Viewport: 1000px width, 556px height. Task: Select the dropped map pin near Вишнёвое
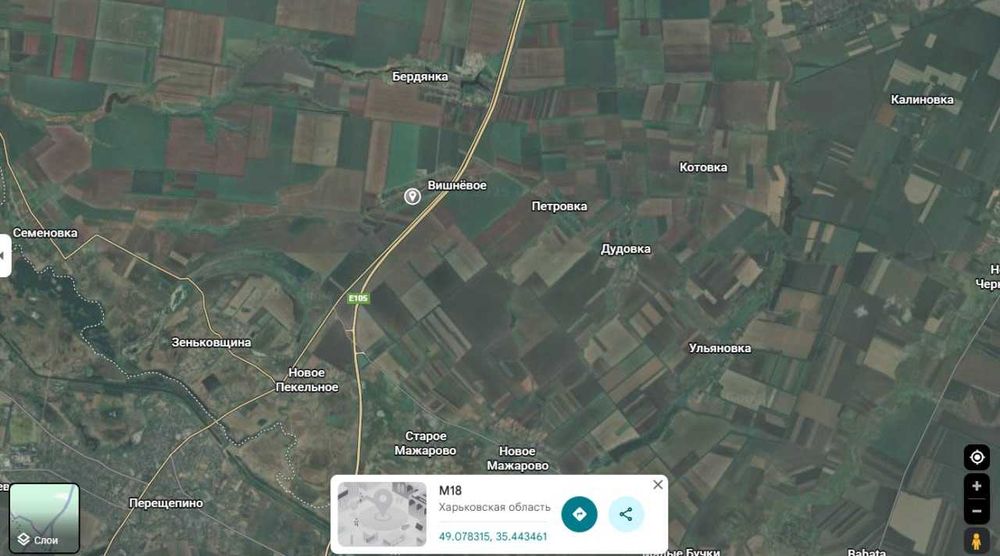click(x=412, y=196)
